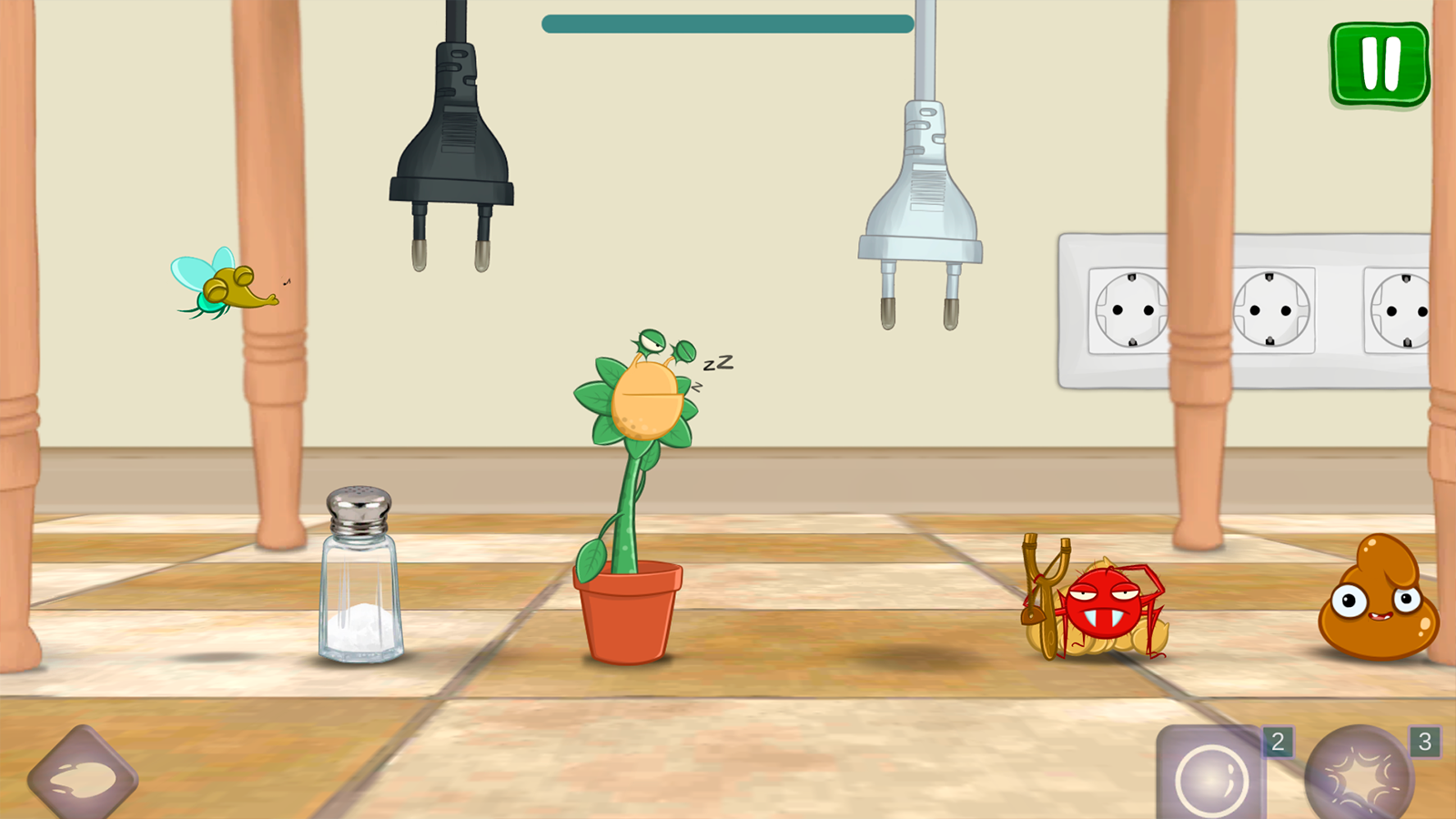Image resolution: width=1456 pixels, height=819 pixels.
Task: Pause the game with the green button
Action: point(1380,65)
